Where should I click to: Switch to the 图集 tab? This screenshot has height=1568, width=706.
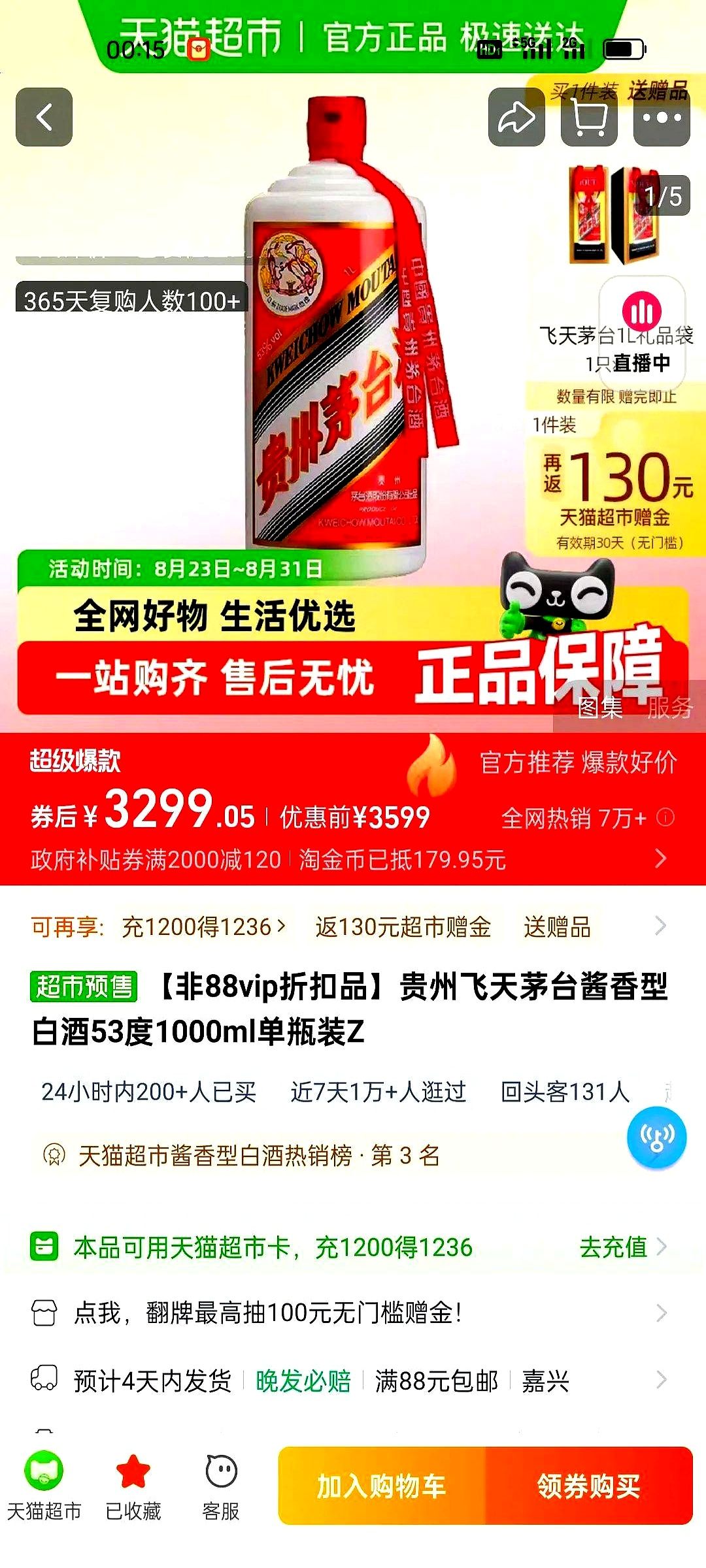tap(599, 708)
